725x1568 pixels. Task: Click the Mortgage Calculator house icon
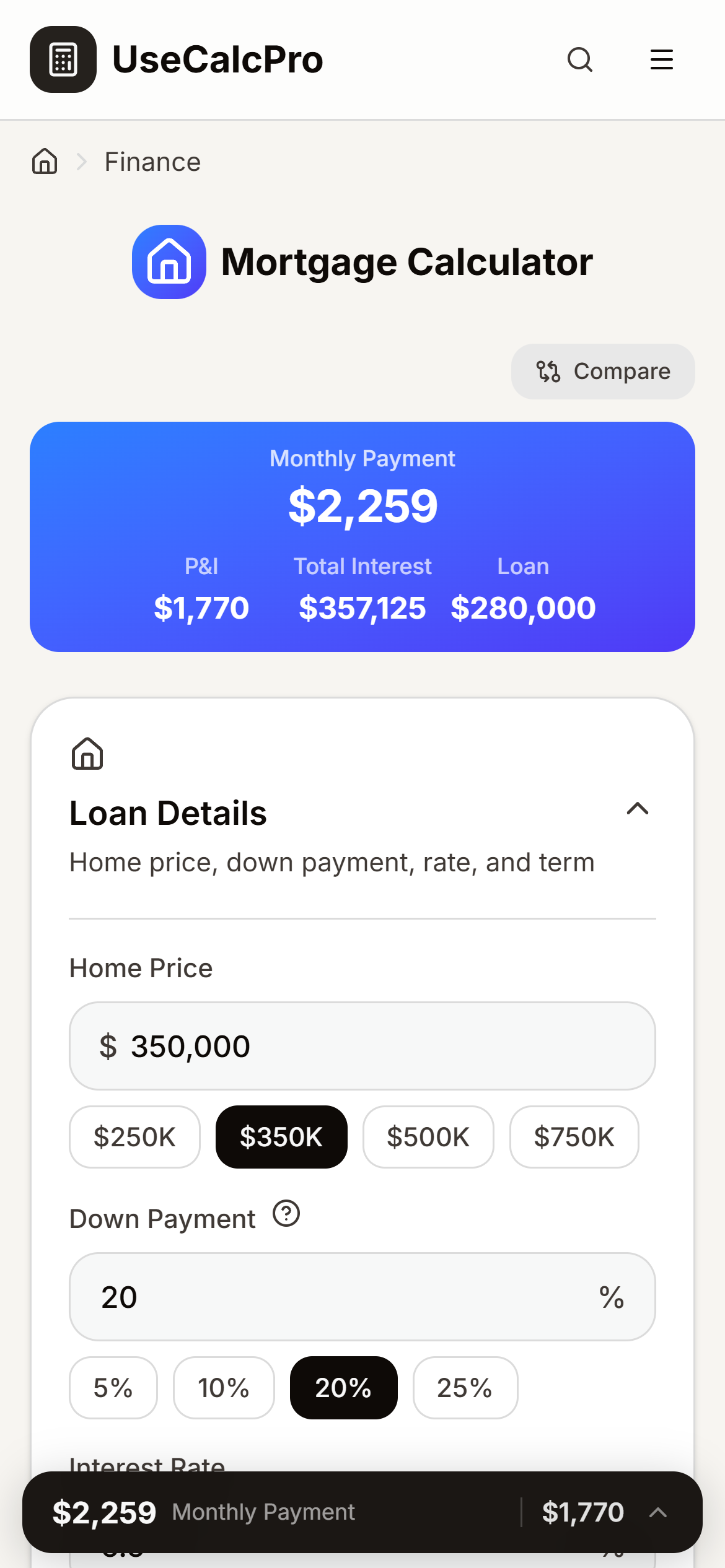(x=169, y=262)
